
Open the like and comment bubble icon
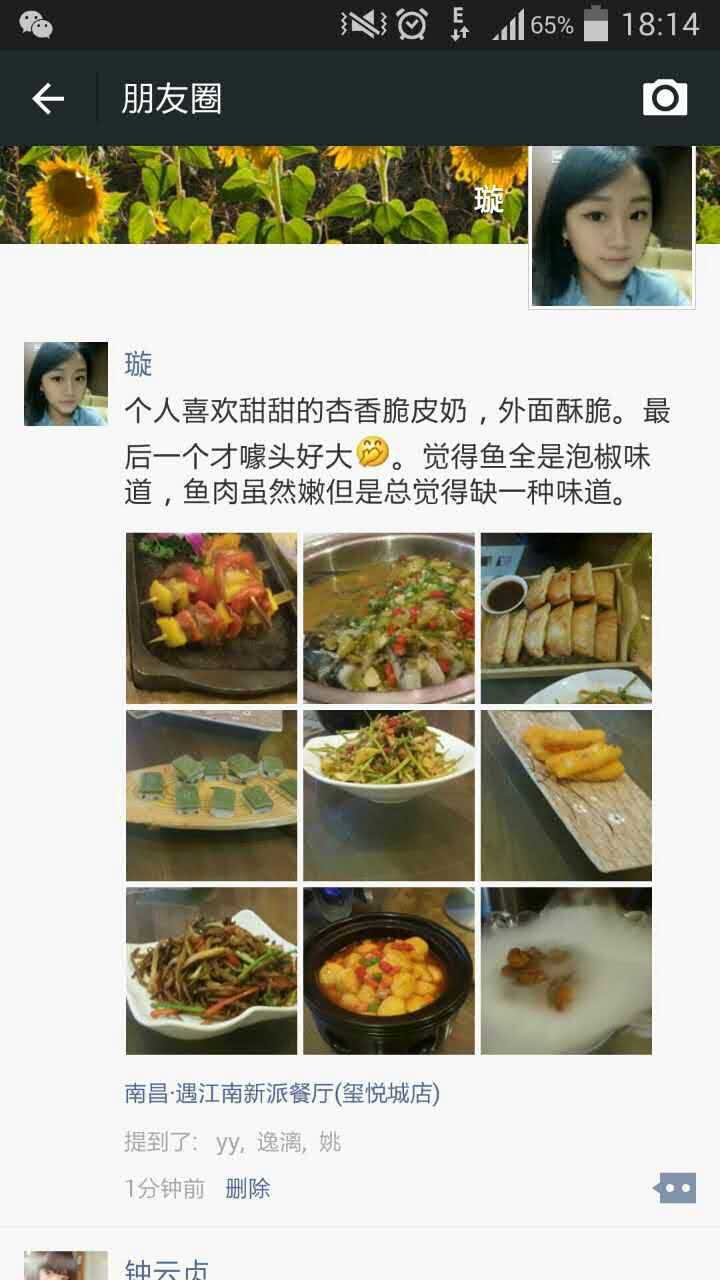pyautogui.click(x=675, y=1188)
